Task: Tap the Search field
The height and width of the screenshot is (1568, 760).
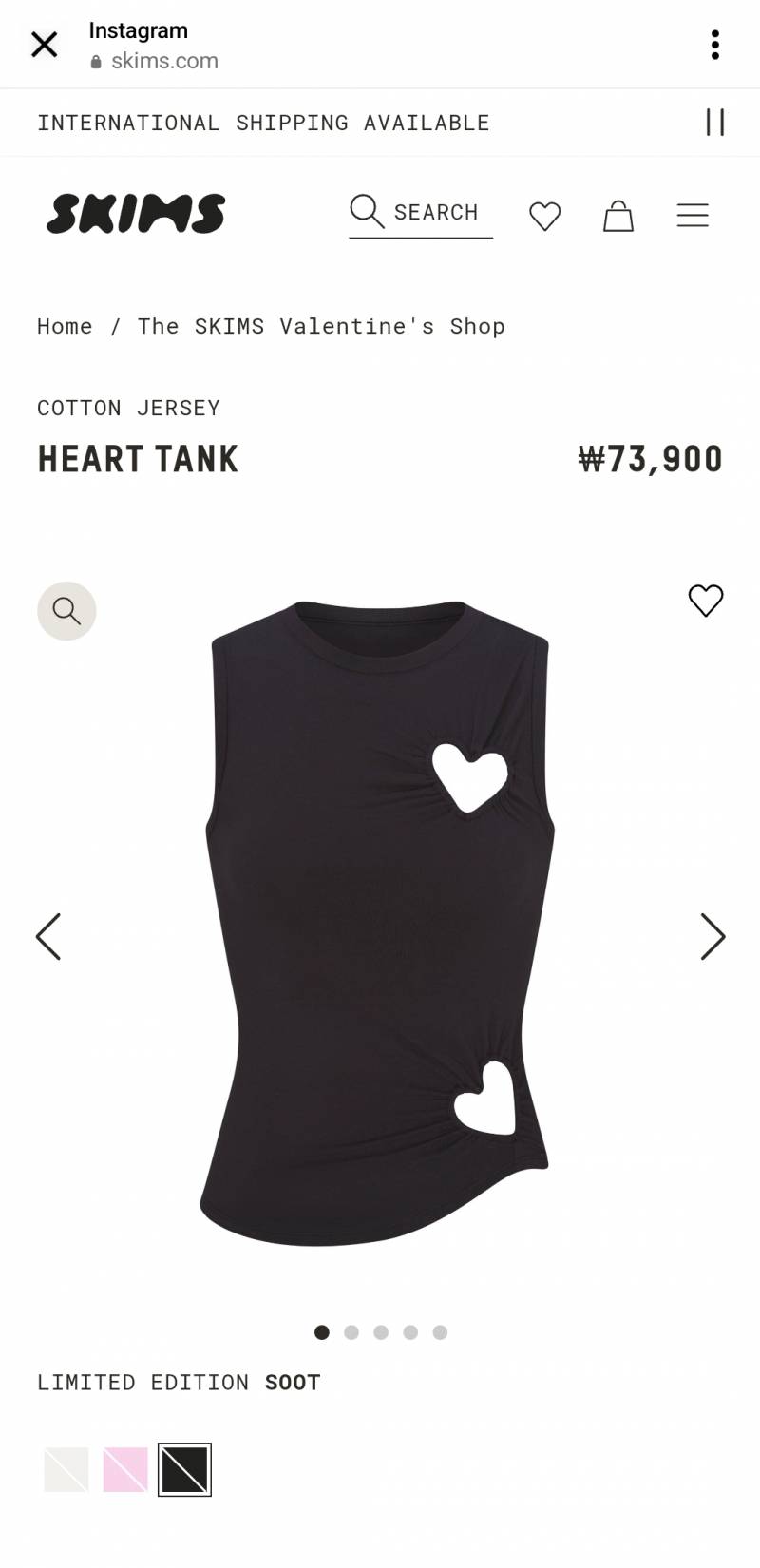Action: click(x=421, y=213)
